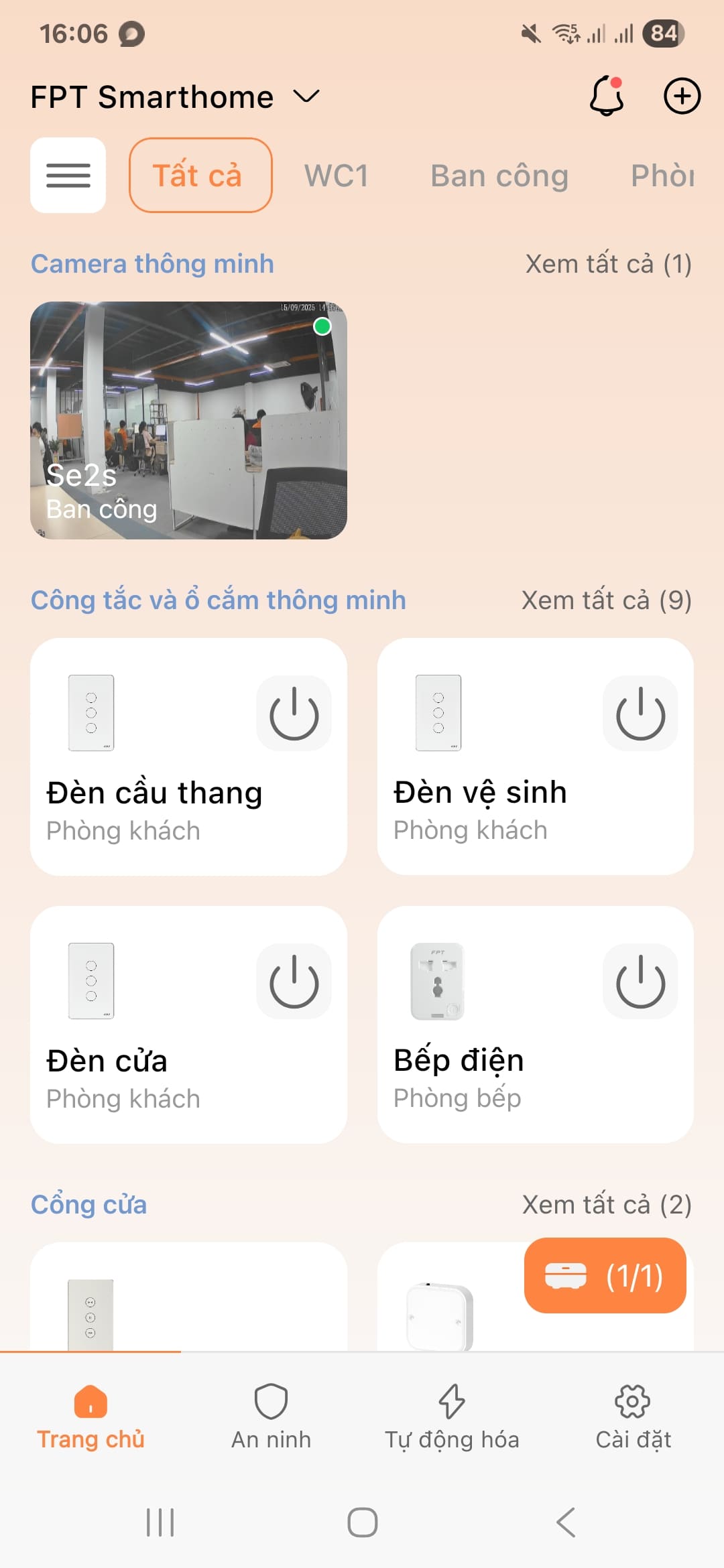Image resolution: width=724 pixels, height=1568 pixels.
Task: Turn on the Bếp điện smart plug
Action: 640,981
